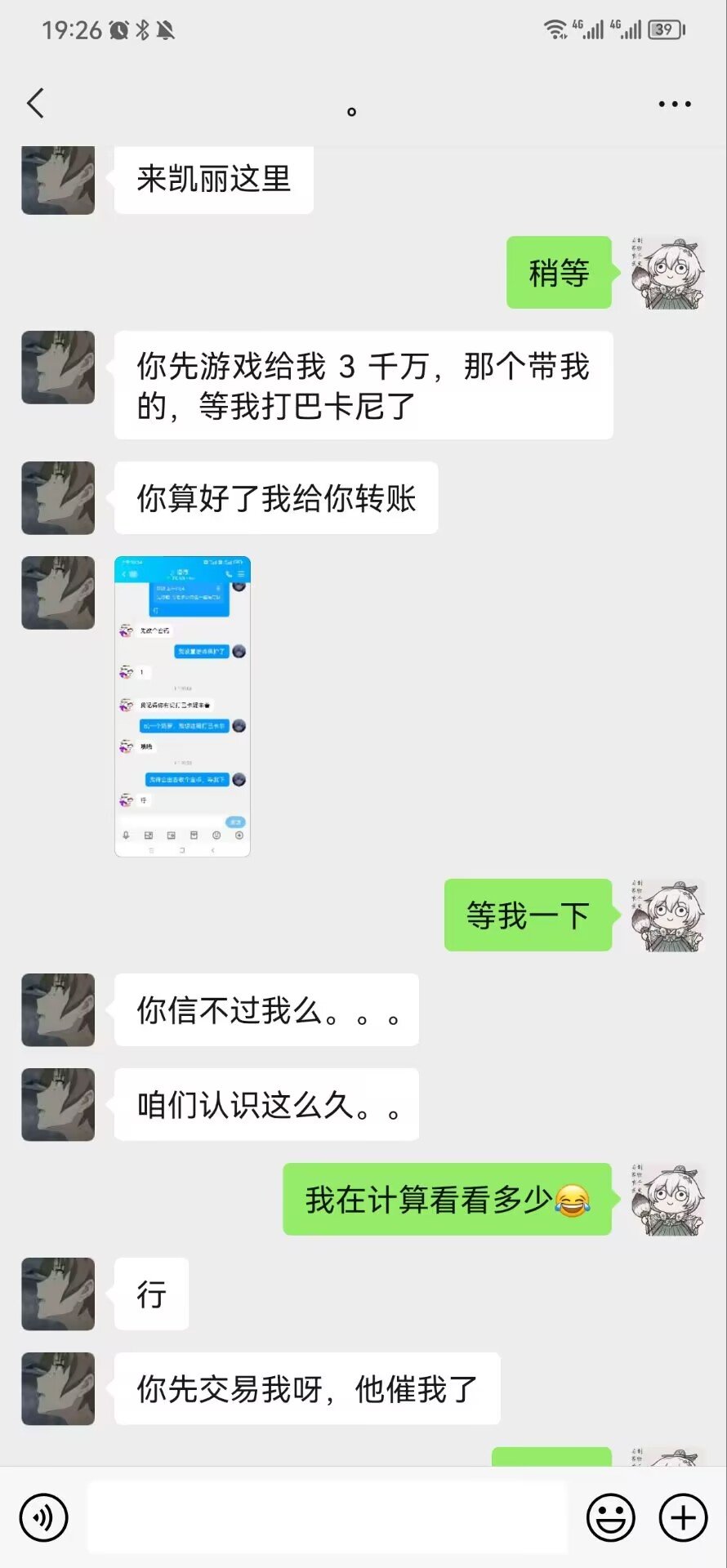This screenshot has width=727, height=1568.
Task: Go back to the chat list
Action: (x=35, y=104)
